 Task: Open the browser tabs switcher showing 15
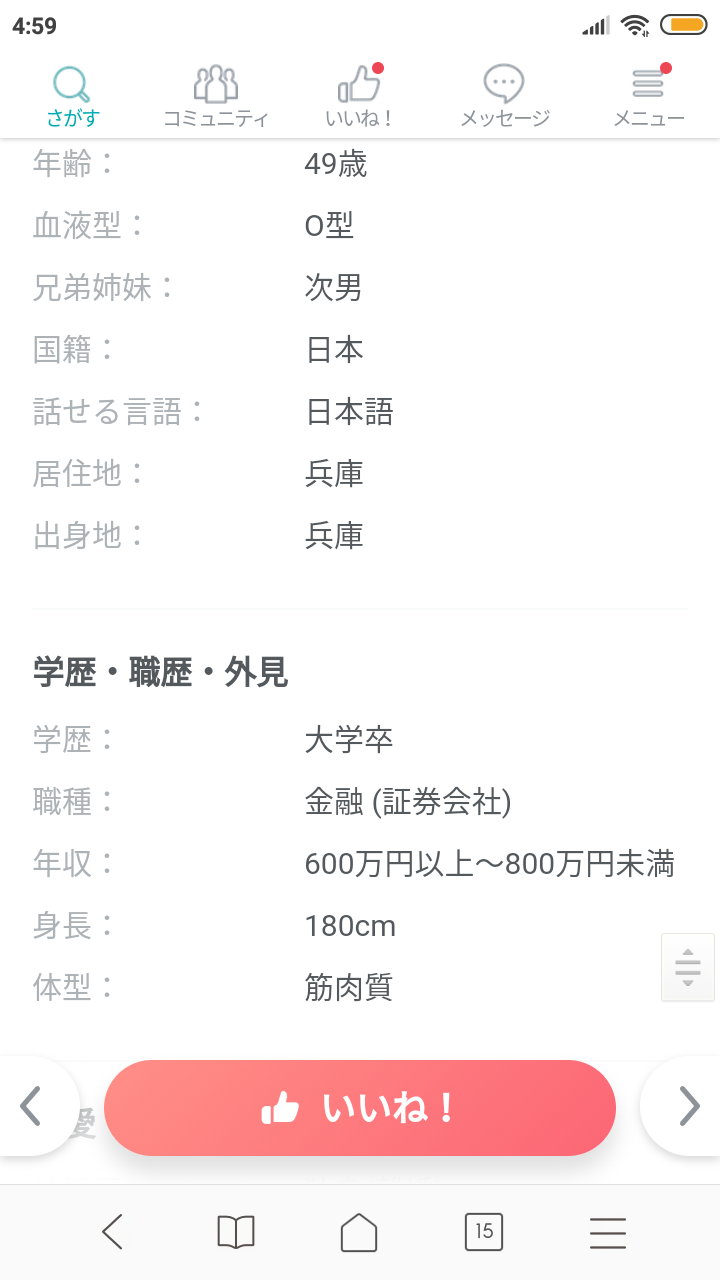[484, 1232]
